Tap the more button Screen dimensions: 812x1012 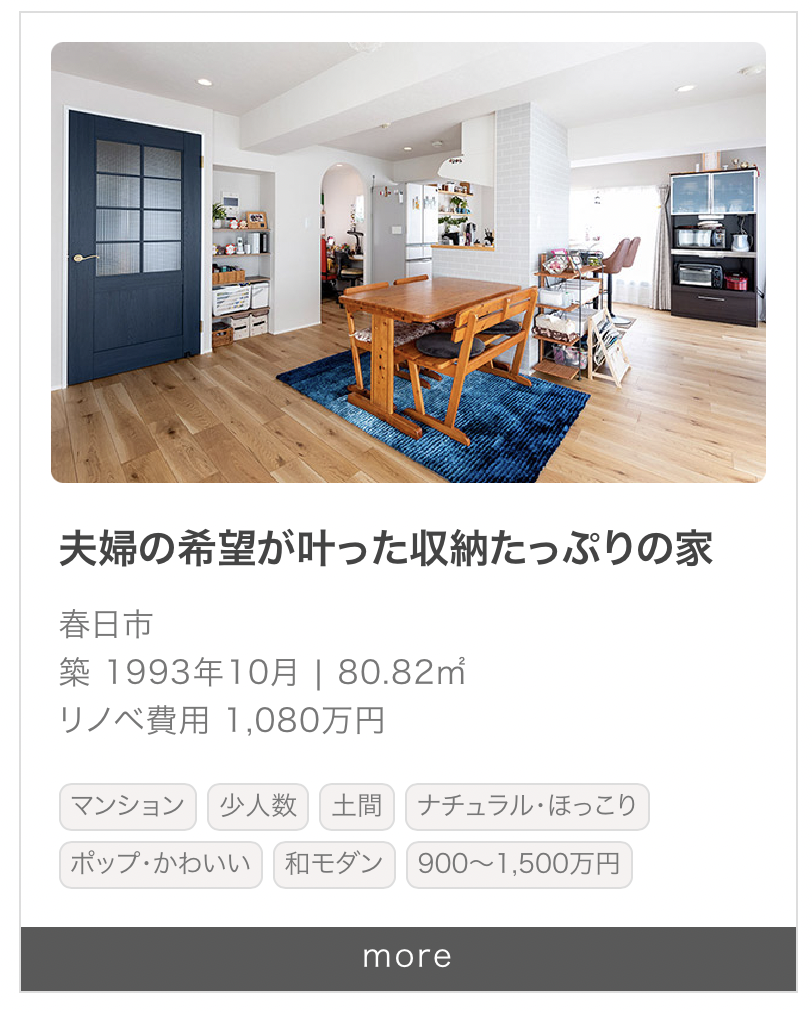pos(408,958)
